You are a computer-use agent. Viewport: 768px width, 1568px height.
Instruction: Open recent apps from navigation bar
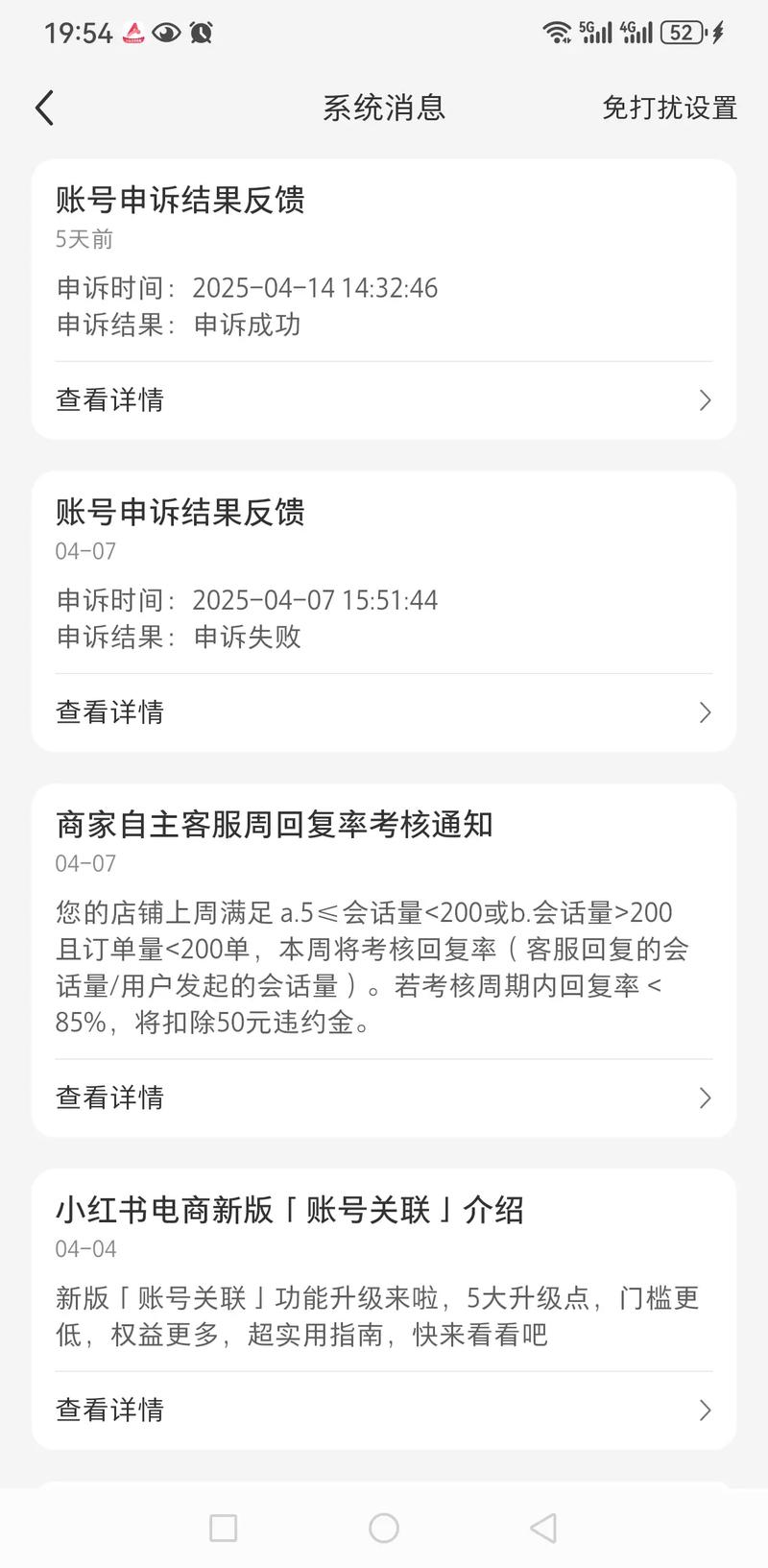click(x=223, y=1528)
